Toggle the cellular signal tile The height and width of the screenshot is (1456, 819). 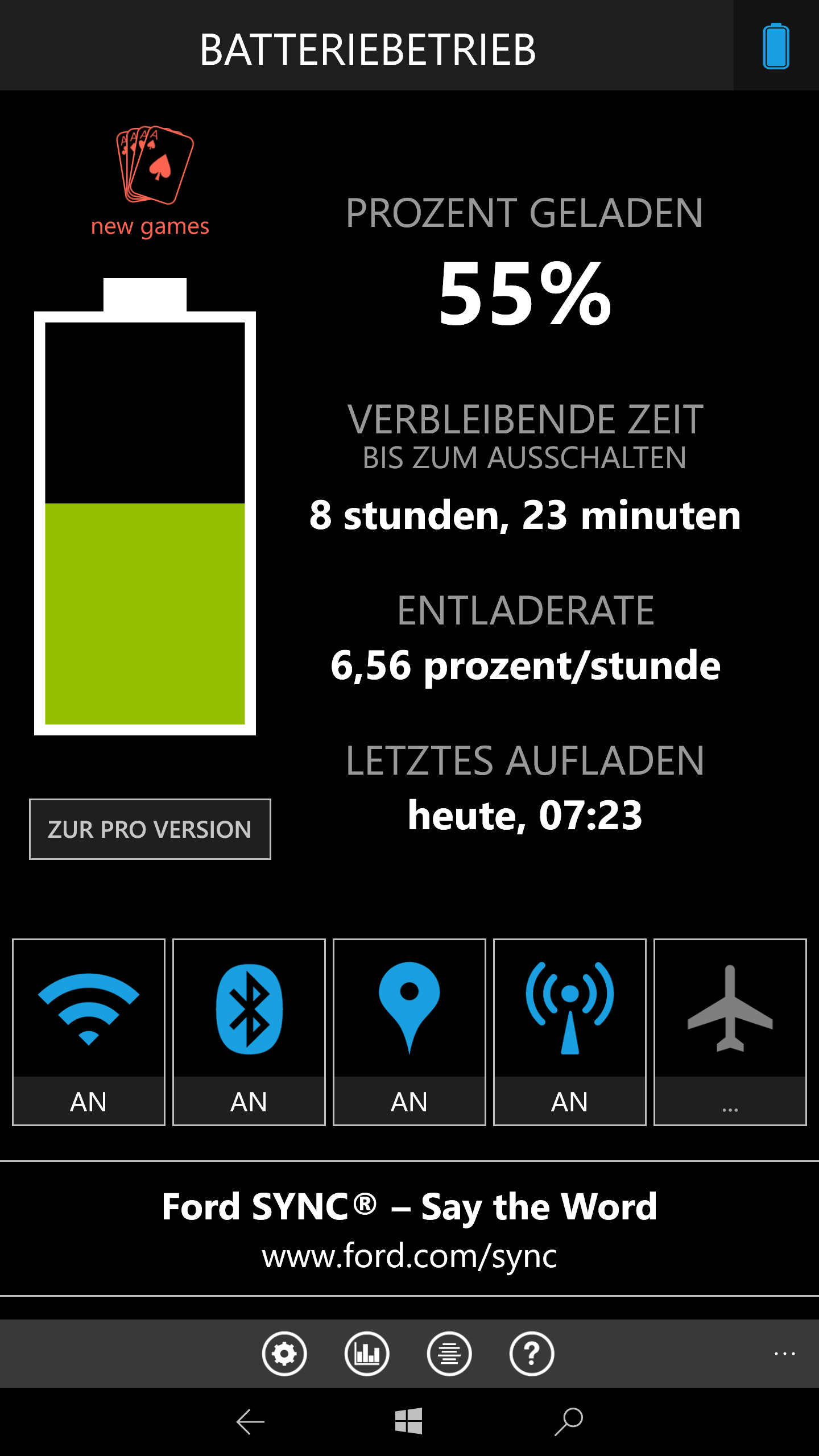pyautogui.click(x=570, y=1032)
